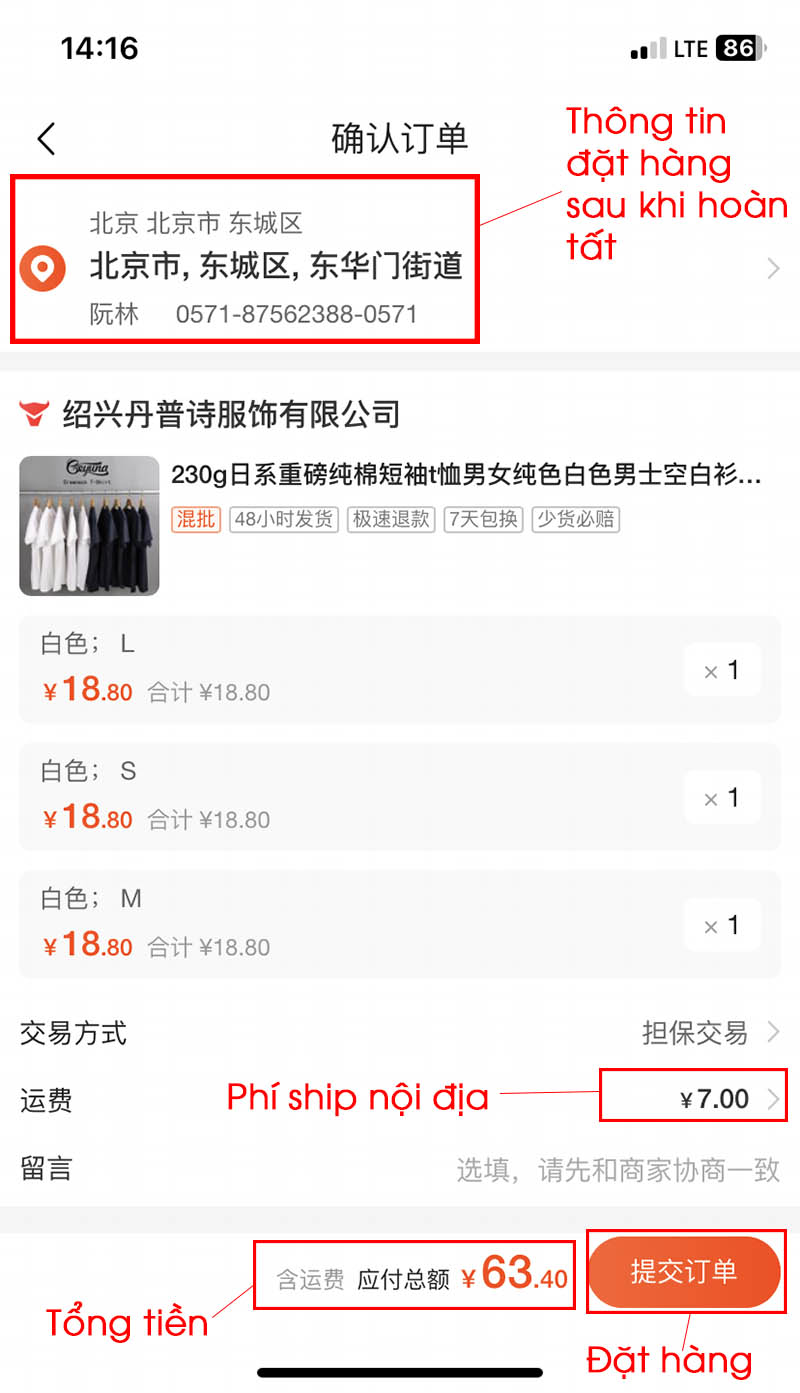Change the quantity for 白色 S
Screen dimensions: 800x1393
pos(722,798)
